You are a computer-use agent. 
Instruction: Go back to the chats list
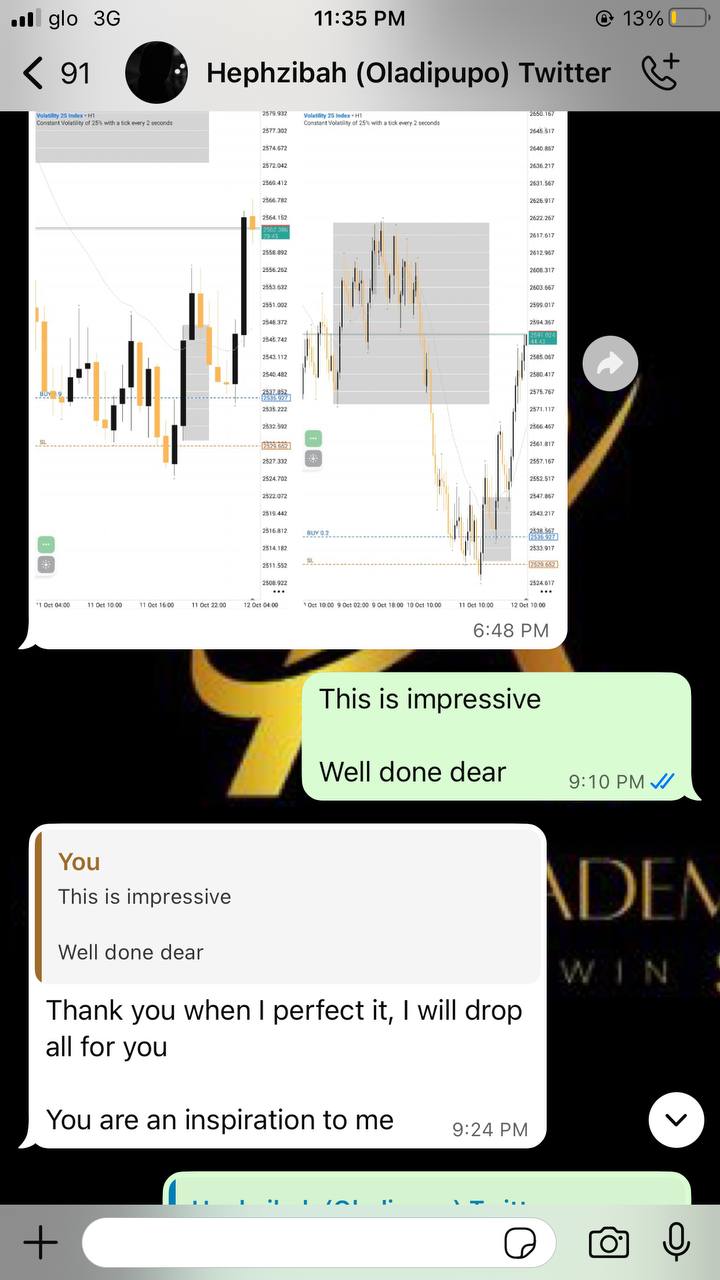click(55, 73)
